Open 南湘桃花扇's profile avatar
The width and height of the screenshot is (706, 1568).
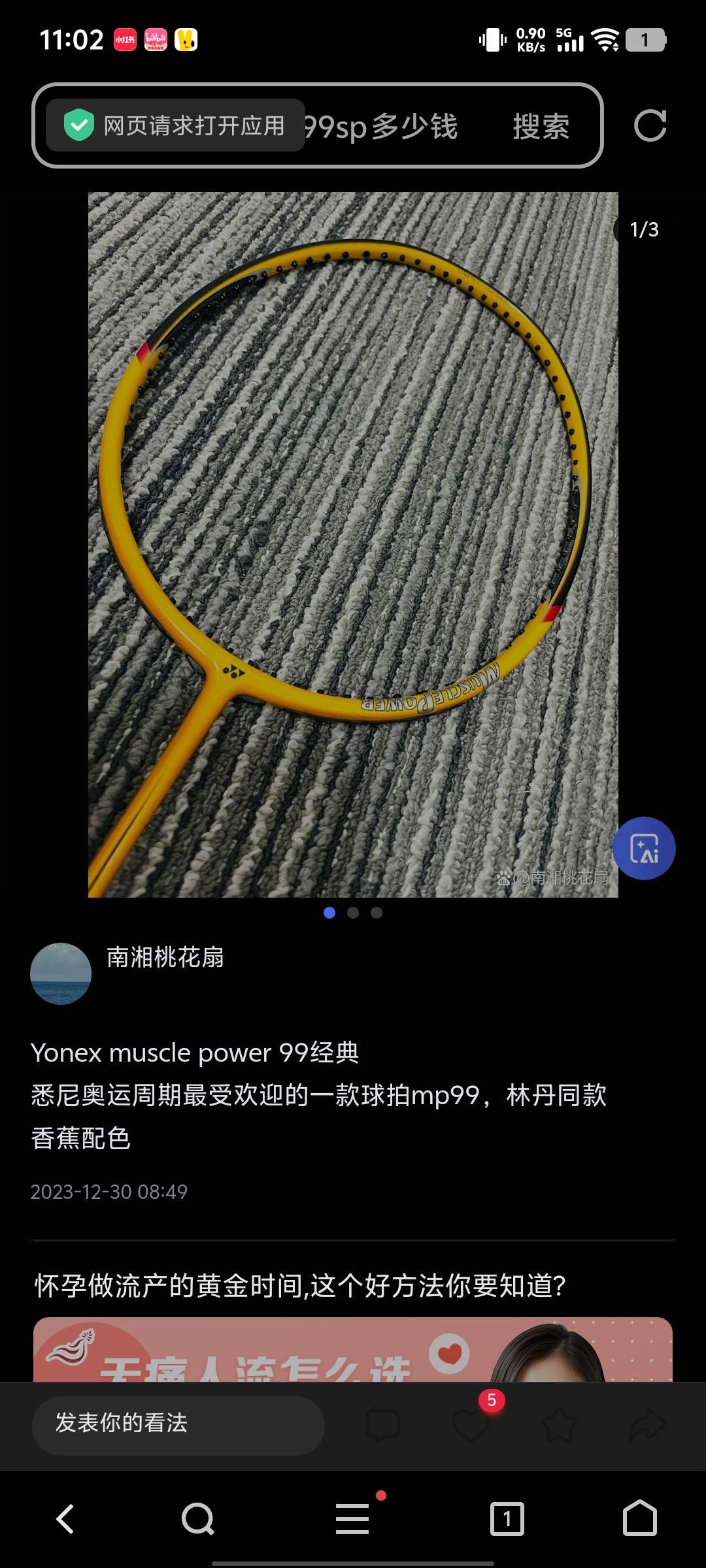point(61,973)
